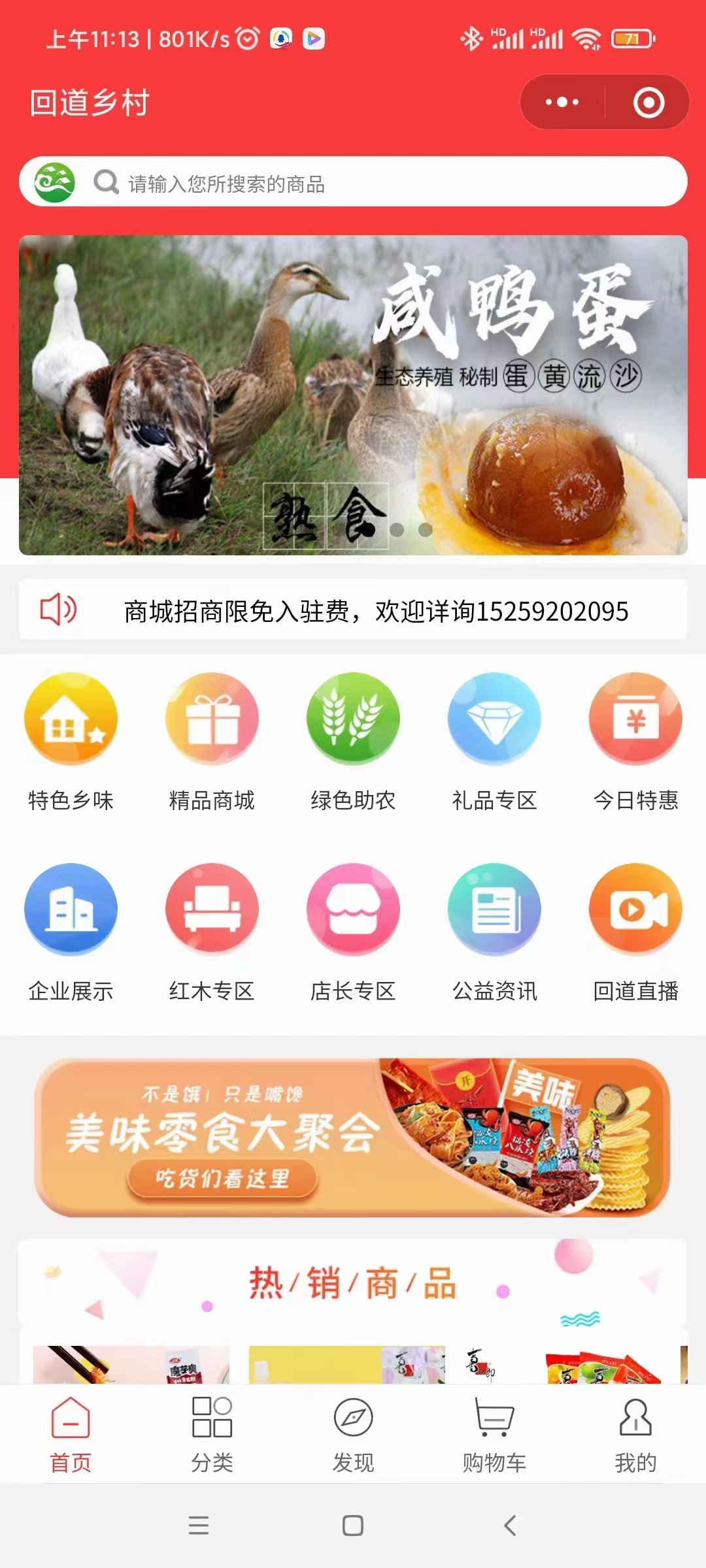Open 企业展示 section
706x1568 pixels.
pyautogui.click(x=71, y=932)
